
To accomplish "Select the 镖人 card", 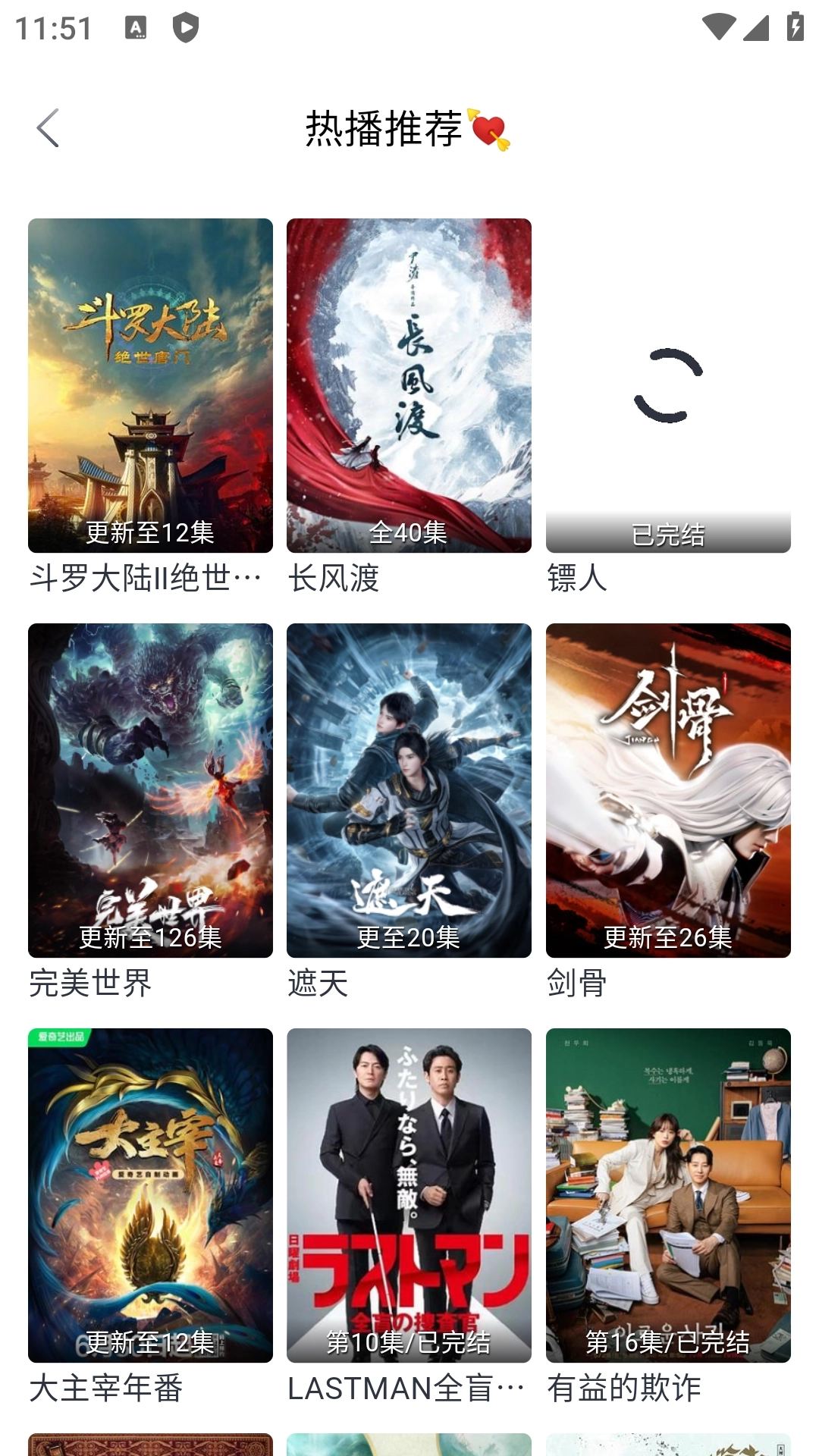I will (x=668, y=385).
